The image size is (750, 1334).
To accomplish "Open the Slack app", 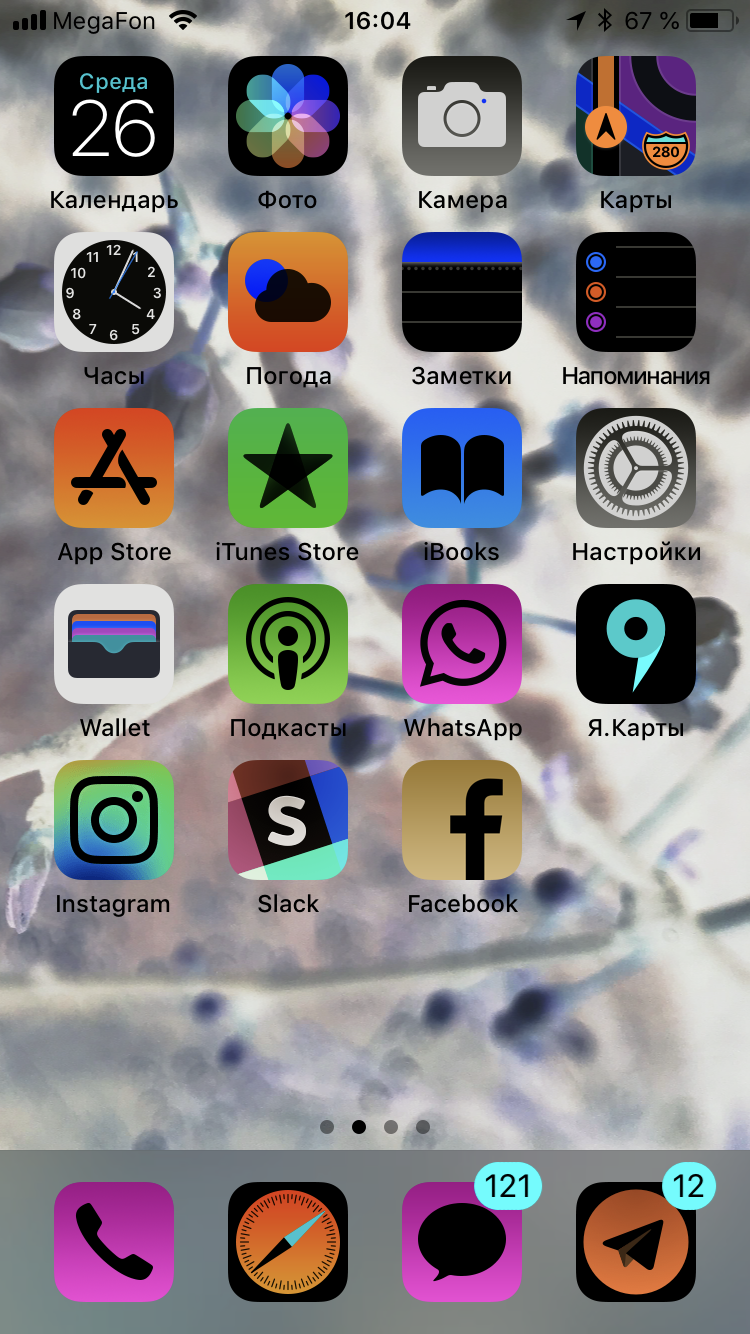I will point(288,820).
